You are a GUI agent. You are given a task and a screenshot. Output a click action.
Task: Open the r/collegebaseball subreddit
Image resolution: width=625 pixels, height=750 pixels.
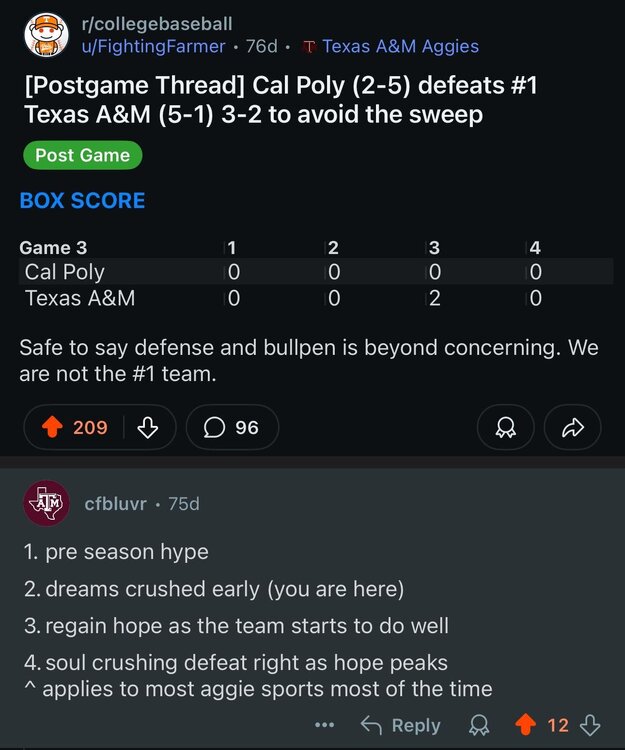click(156, 23)
